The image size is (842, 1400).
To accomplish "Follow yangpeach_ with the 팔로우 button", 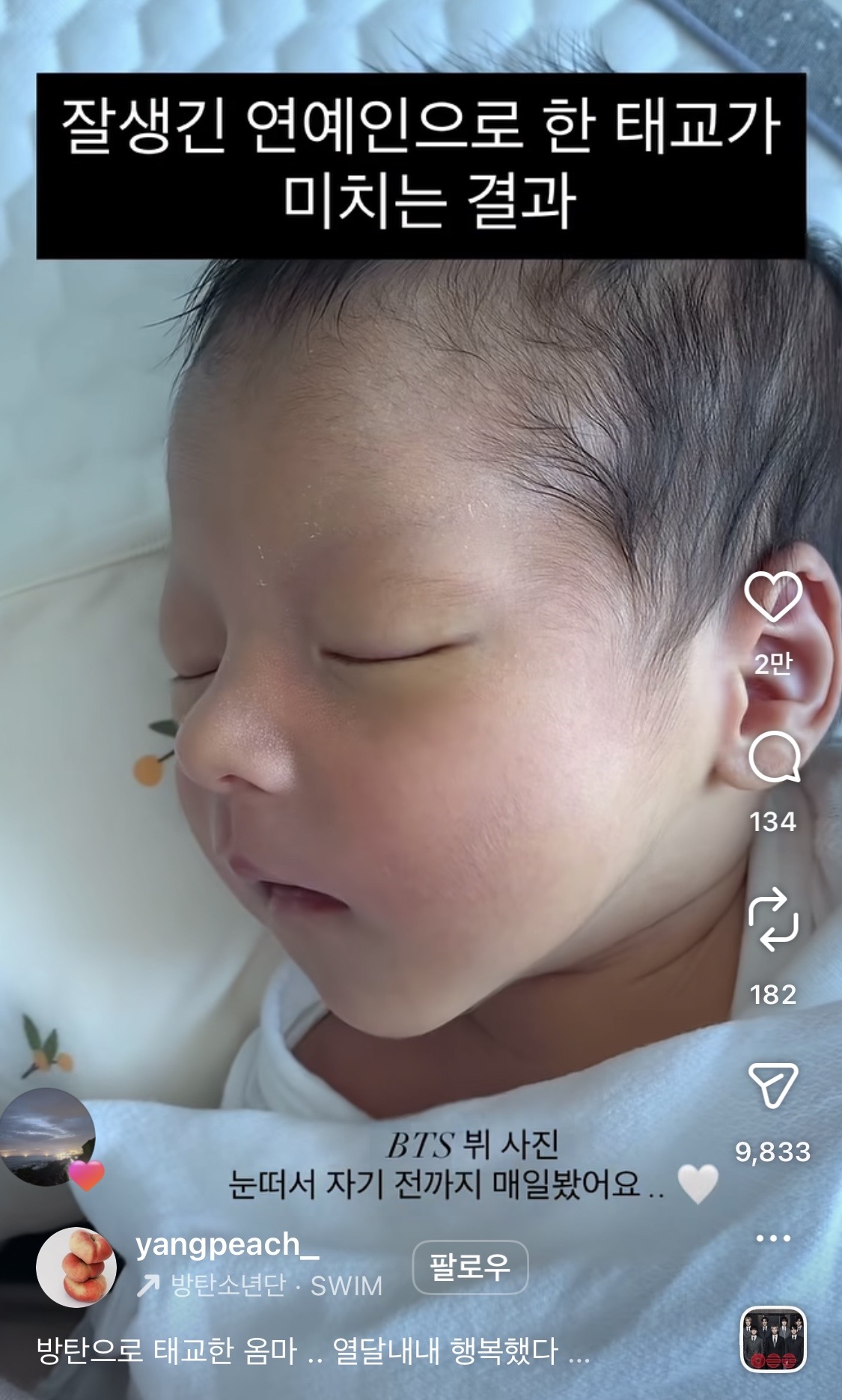I will click(x=470, y=1267).
